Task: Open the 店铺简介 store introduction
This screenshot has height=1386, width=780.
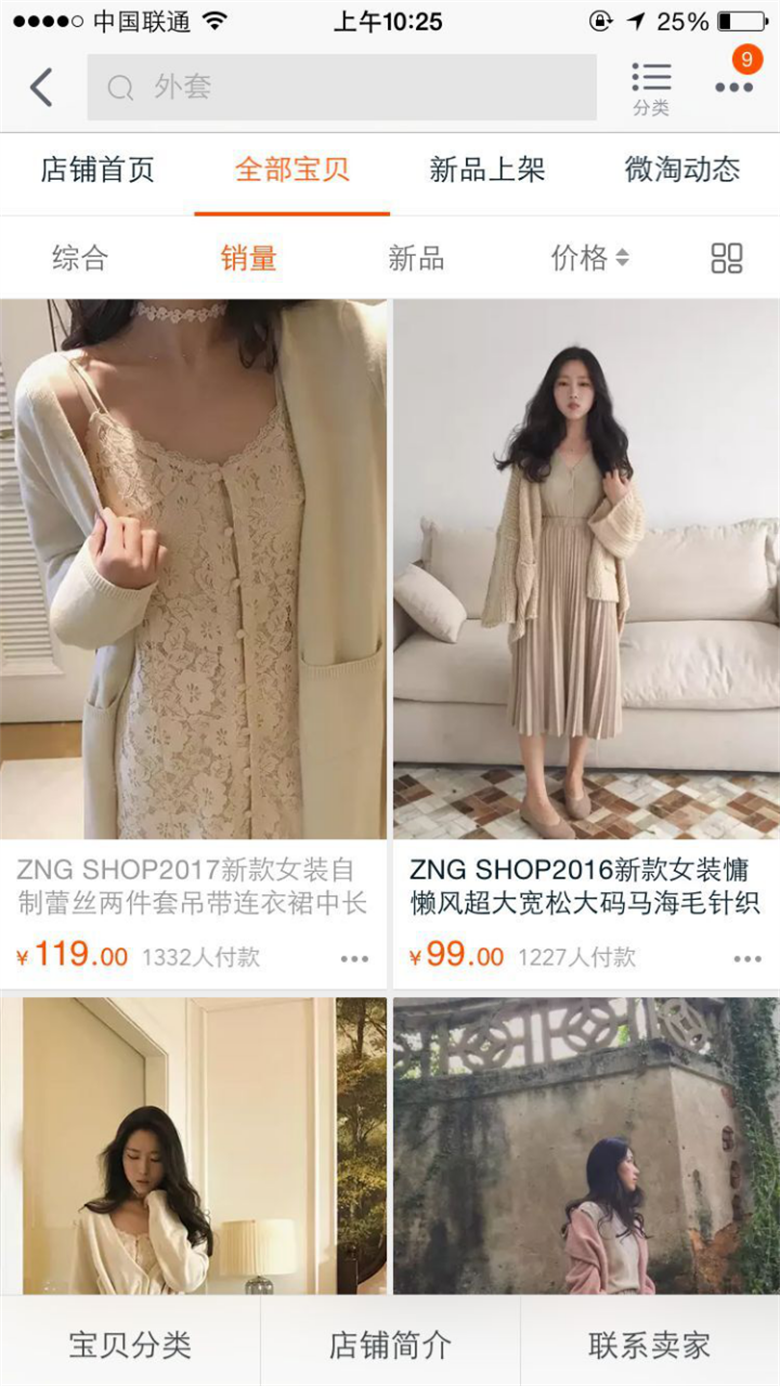Action: (389, 1344)
